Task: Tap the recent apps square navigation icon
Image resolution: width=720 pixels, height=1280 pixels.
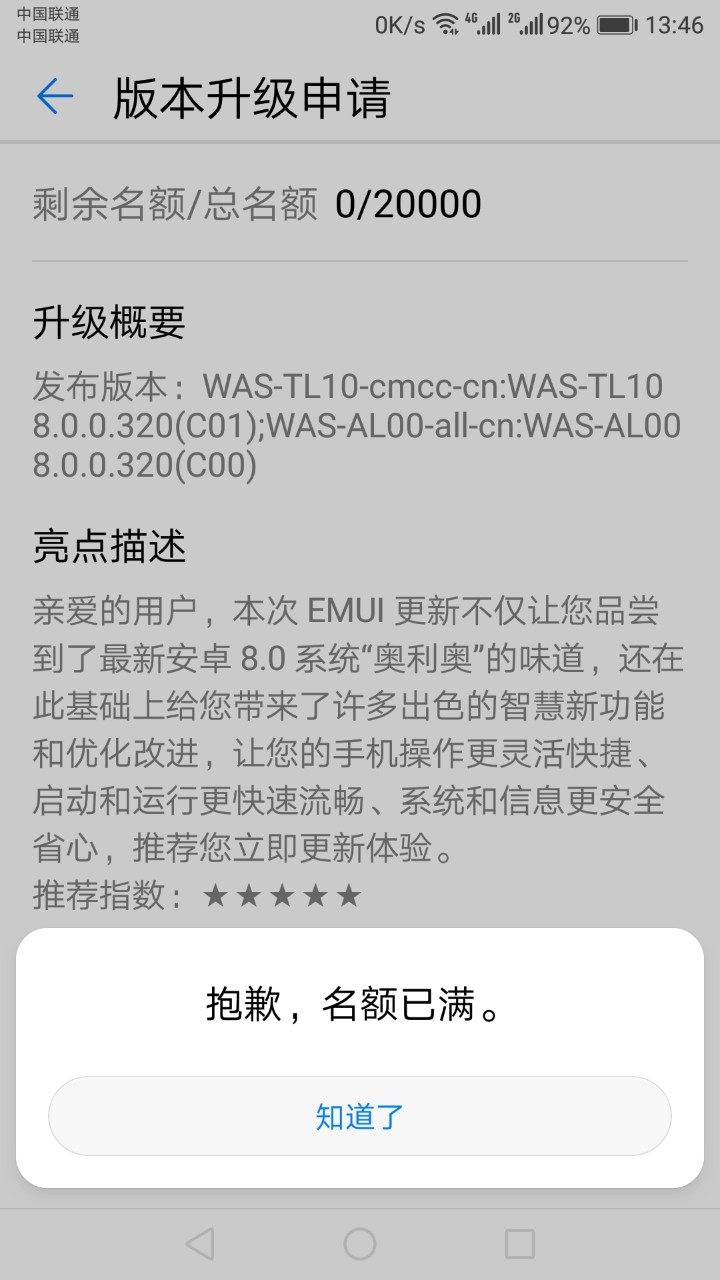Action: pyautogui.click(x=520, y=1243)
